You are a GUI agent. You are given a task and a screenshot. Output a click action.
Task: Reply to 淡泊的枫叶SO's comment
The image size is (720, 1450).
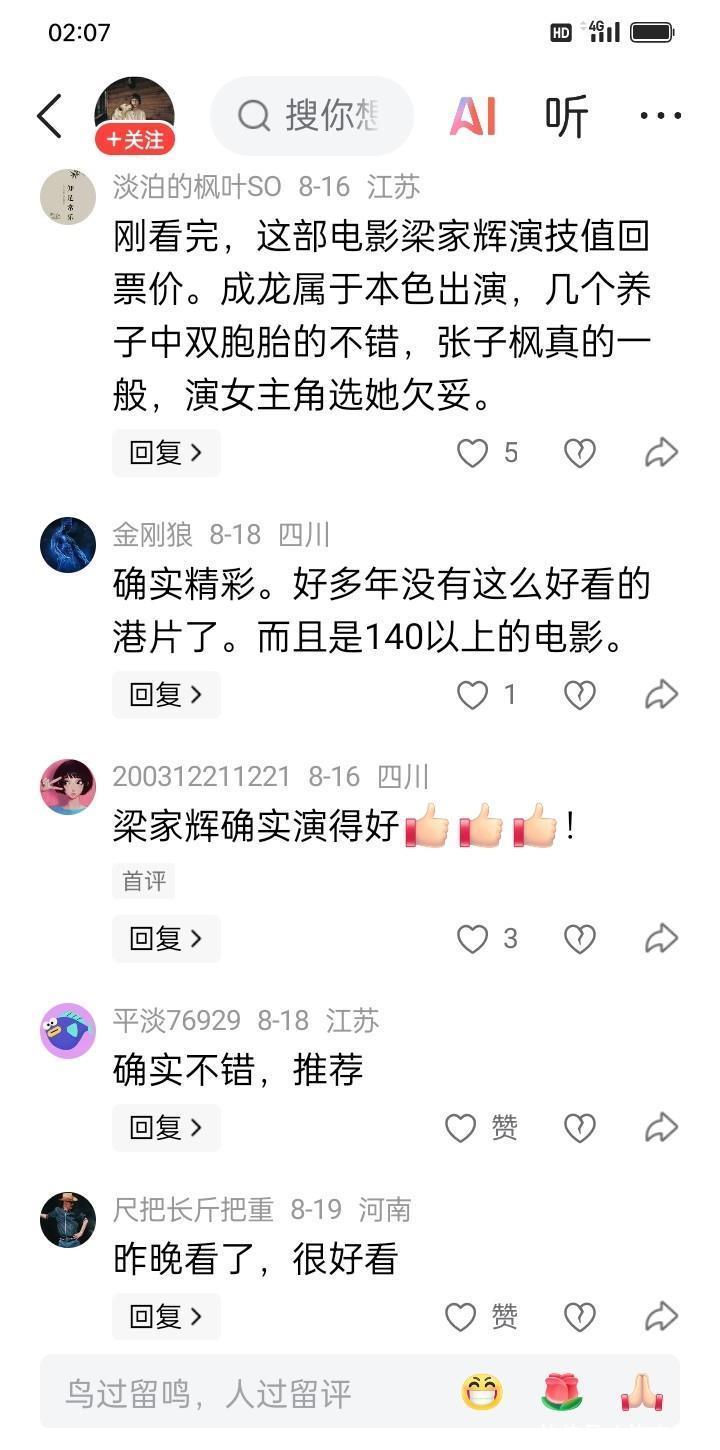(x=165, y=453)
